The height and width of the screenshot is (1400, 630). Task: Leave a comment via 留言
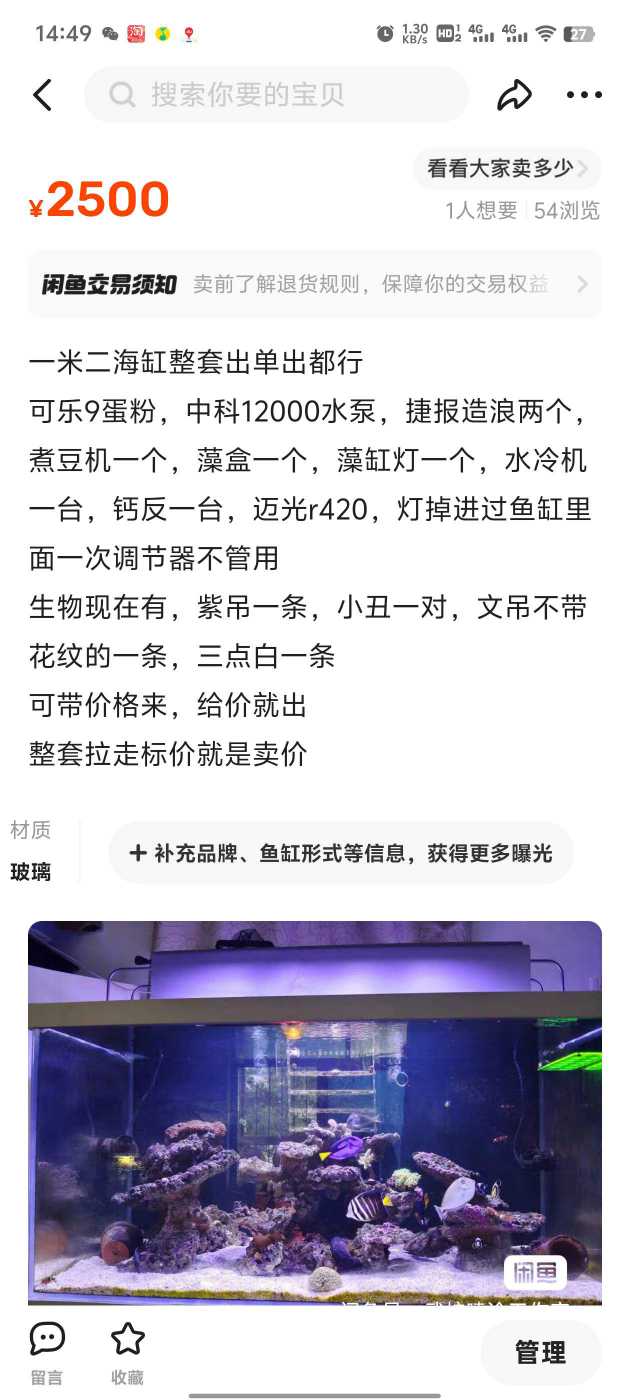coord(46,1352)
